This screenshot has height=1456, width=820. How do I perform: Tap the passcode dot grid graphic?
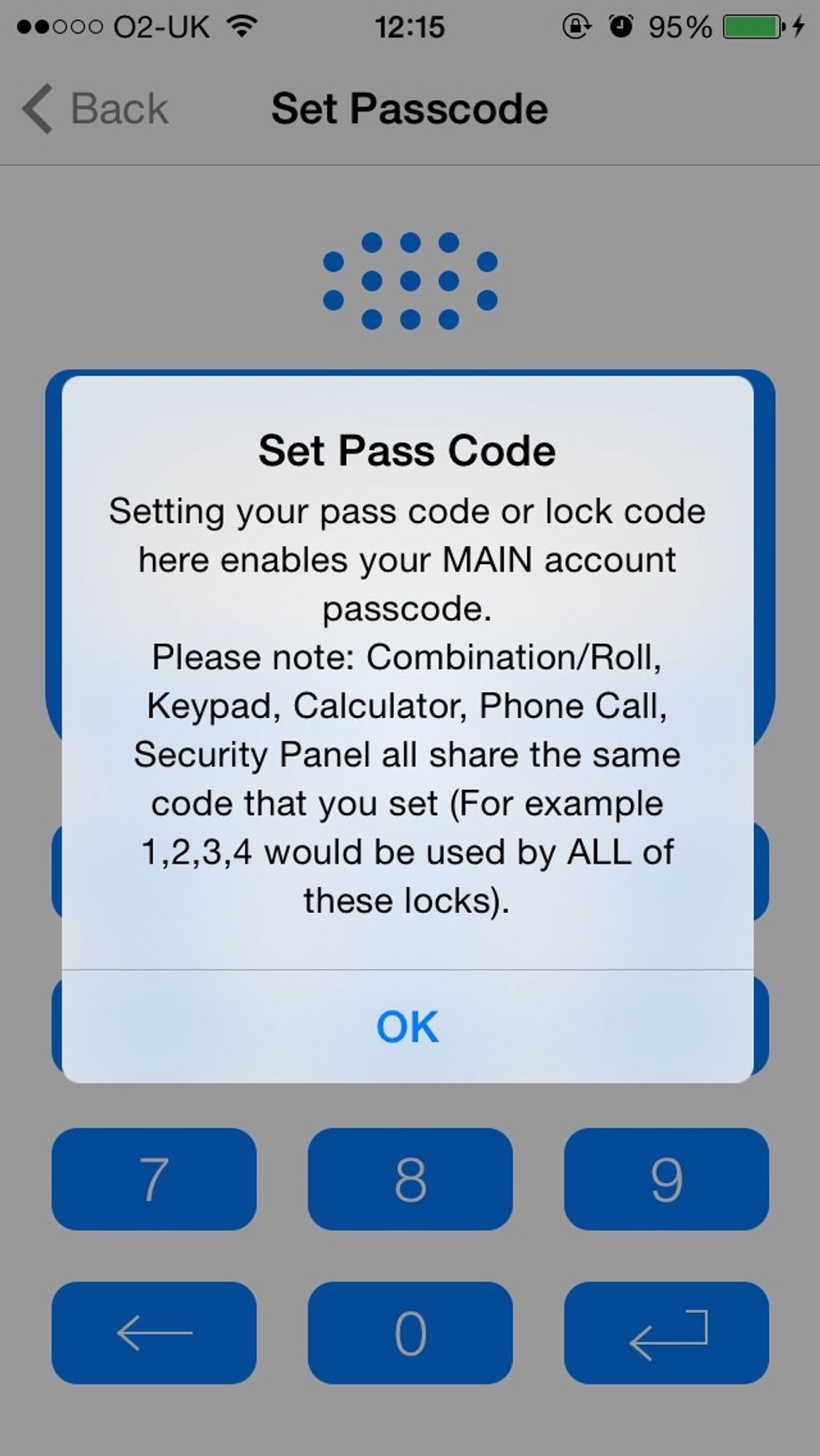tap(409, 280)
